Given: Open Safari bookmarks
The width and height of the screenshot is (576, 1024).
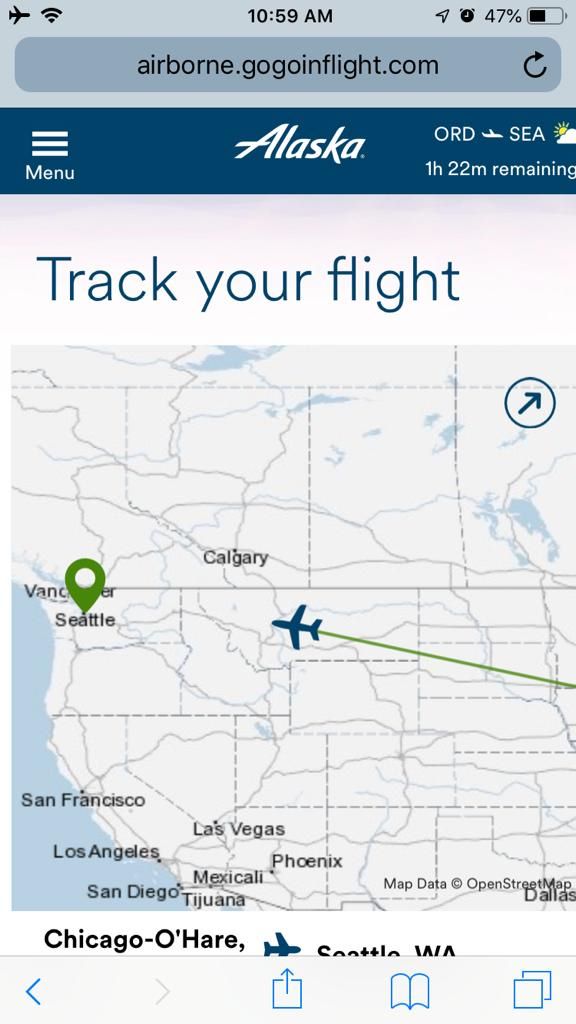Looking at the screenshot, I should coord(409,991).
